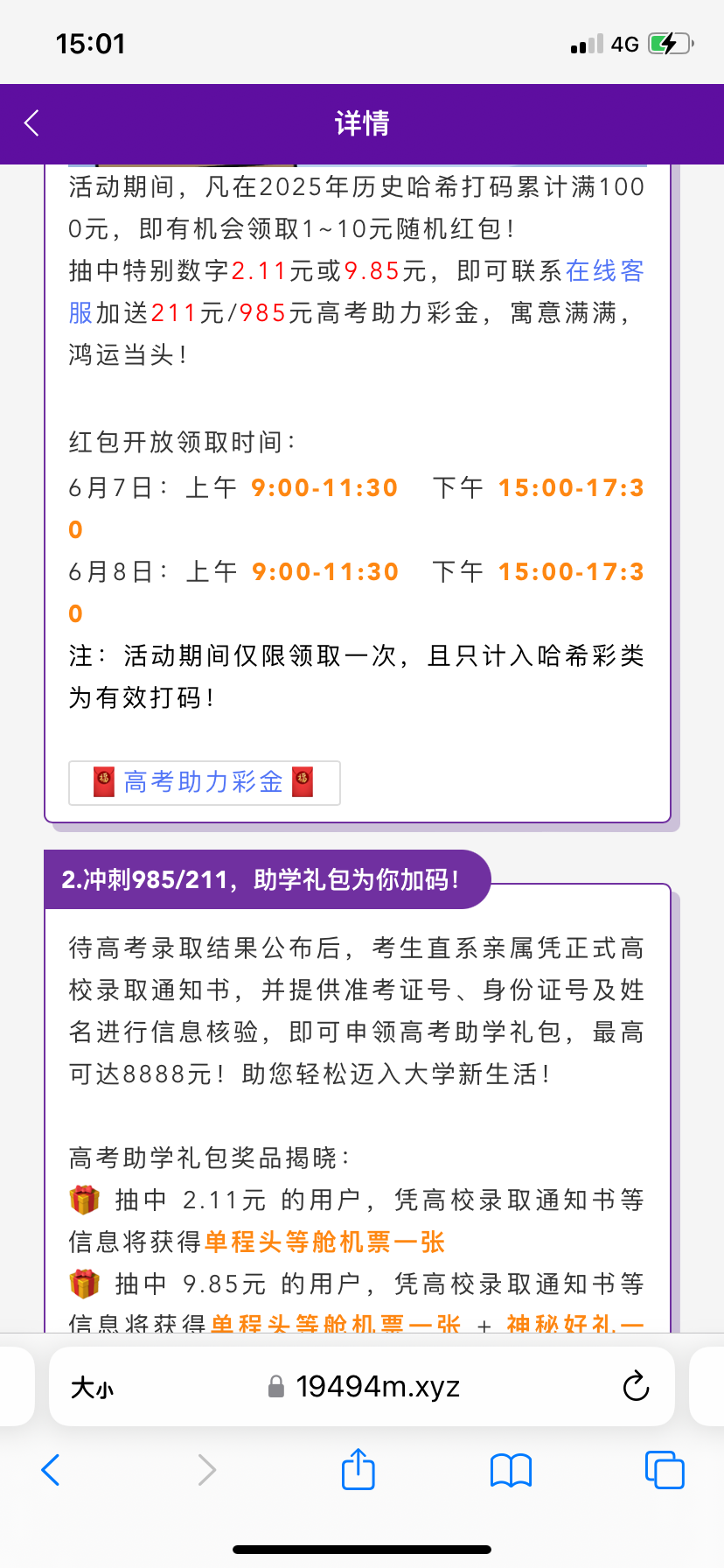Tap the 高考助力彩金 button

pos(205,782)
